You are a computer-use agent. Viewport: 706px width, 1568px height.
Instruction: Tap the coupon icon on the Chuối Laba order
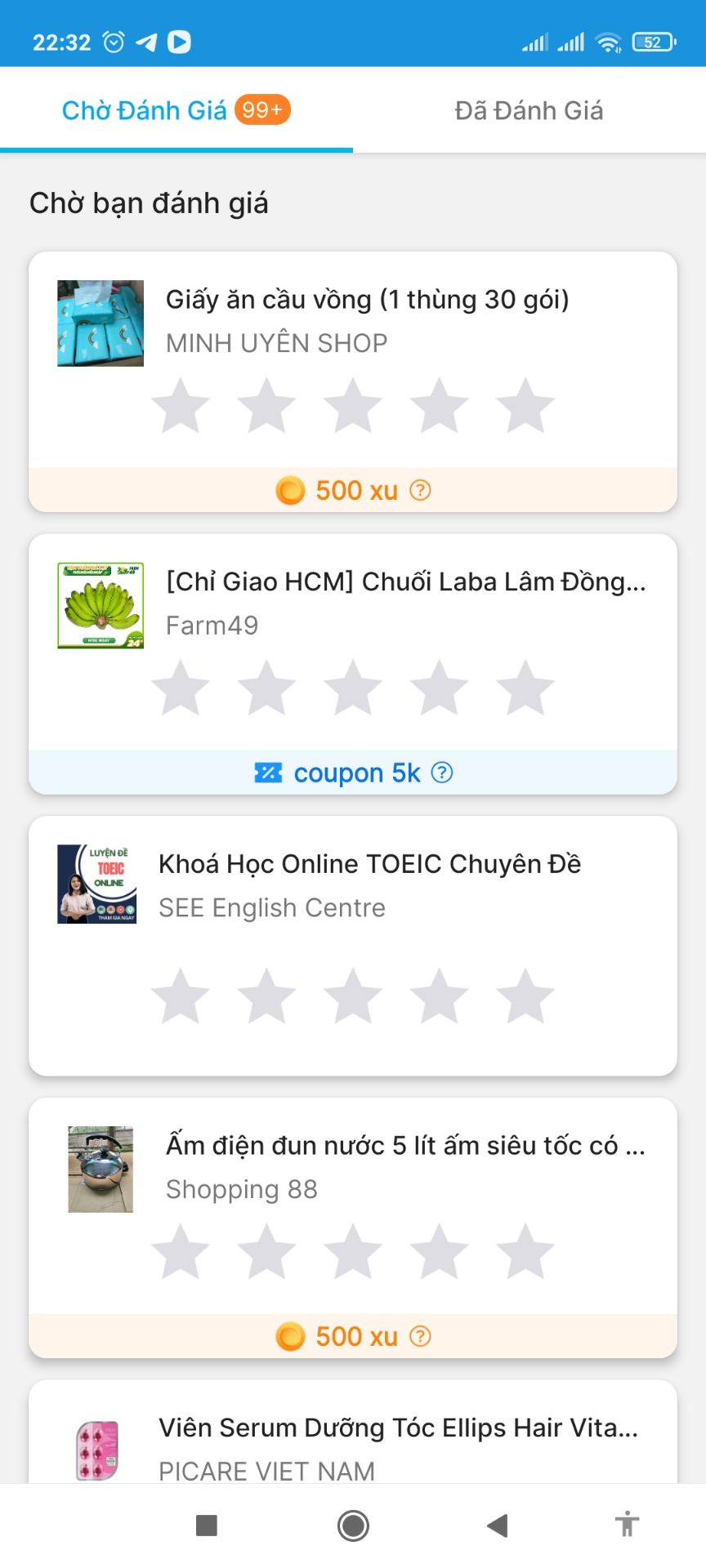point(270,772)
